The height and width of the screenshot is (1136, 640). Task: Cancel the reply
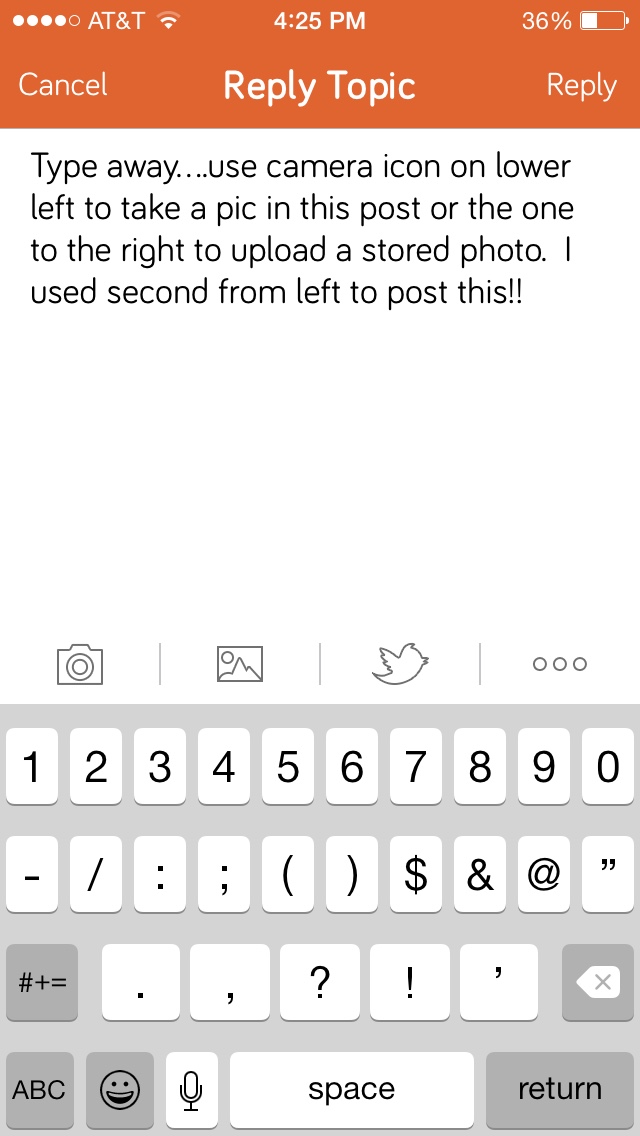pyautogui.click(x=62, y=85)
